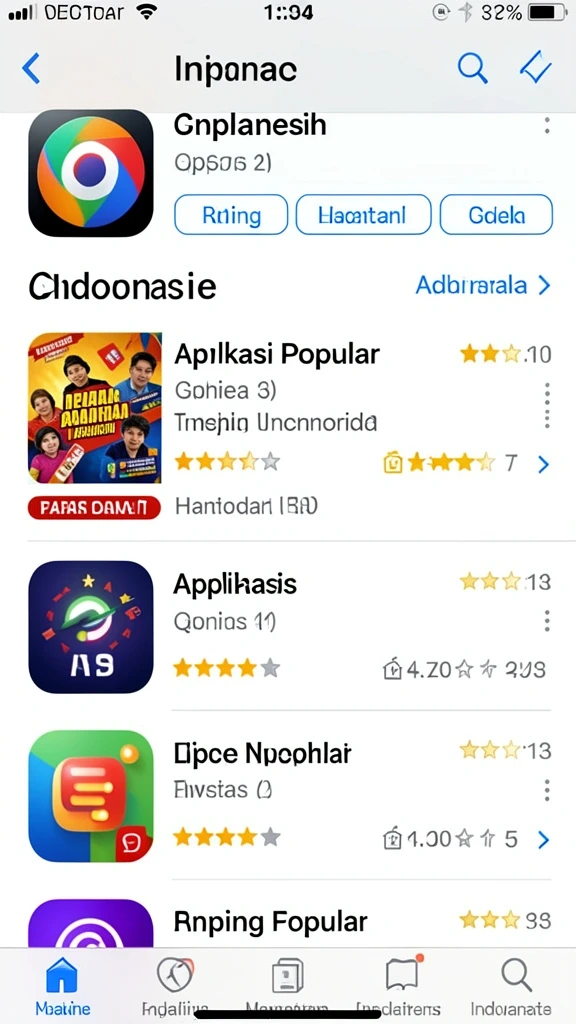
Task: Tap the diamond icon beside the search icon
Action: (536, 67)
